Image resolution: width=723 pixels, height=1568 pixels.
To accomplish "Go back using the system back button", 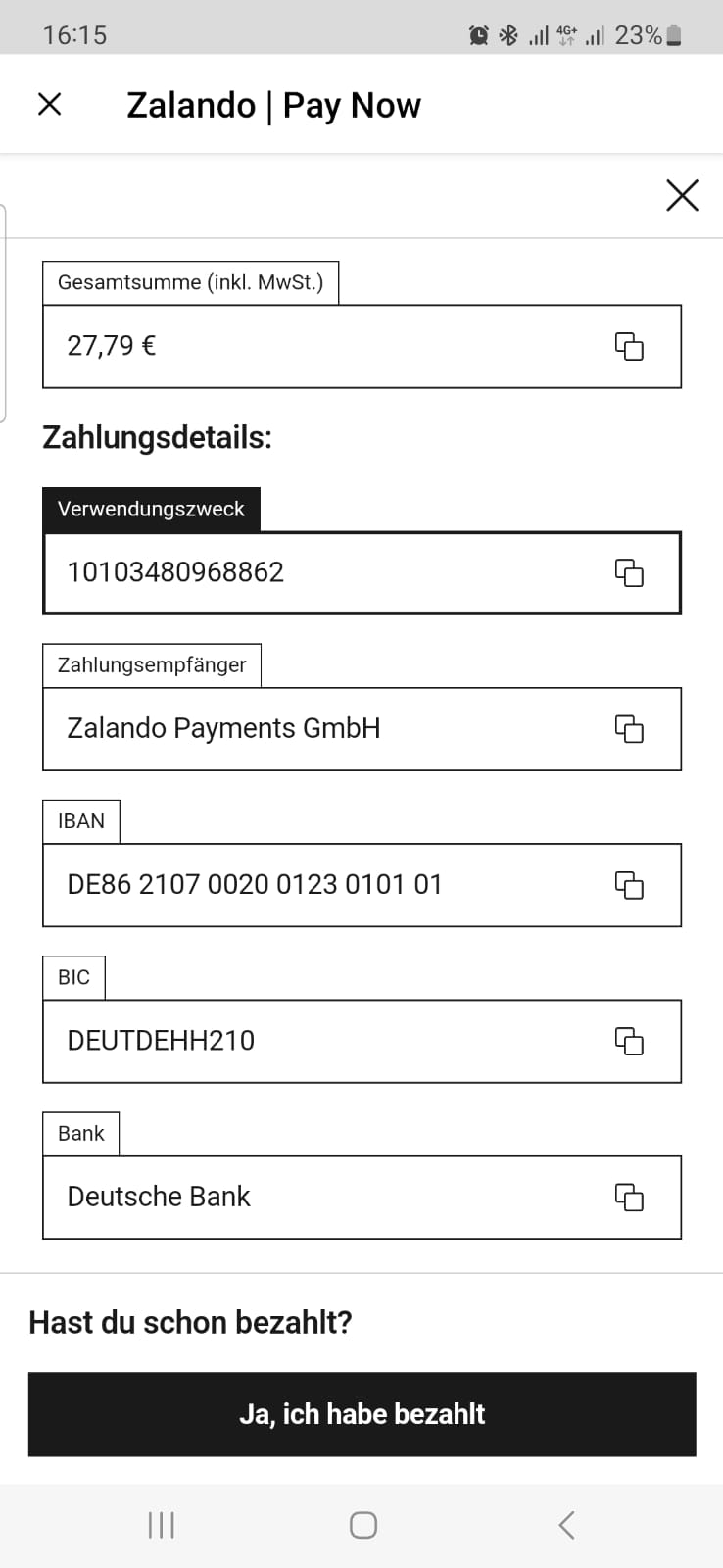I will tap(566, 1525).
